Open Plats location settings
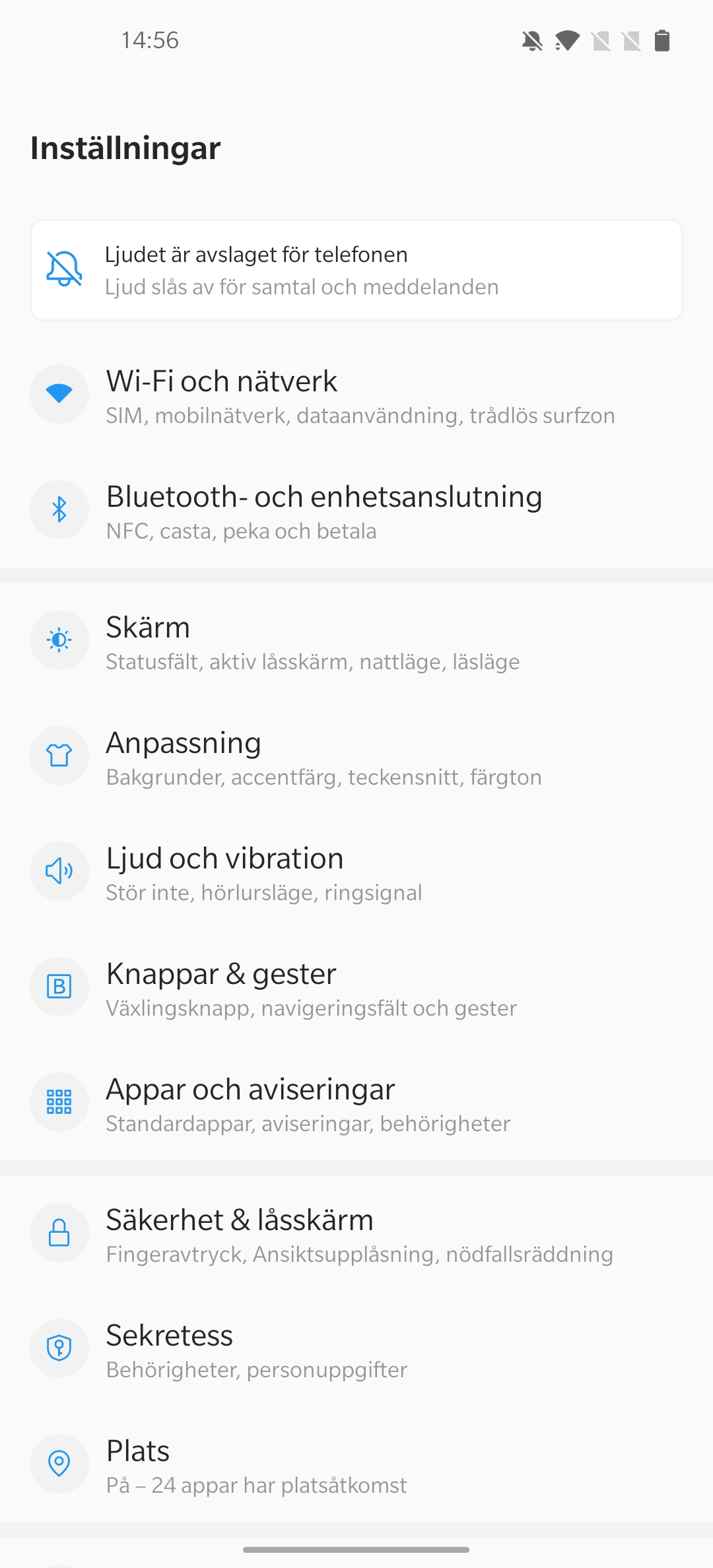713x1568 pixels. (x=356, y=1464)
